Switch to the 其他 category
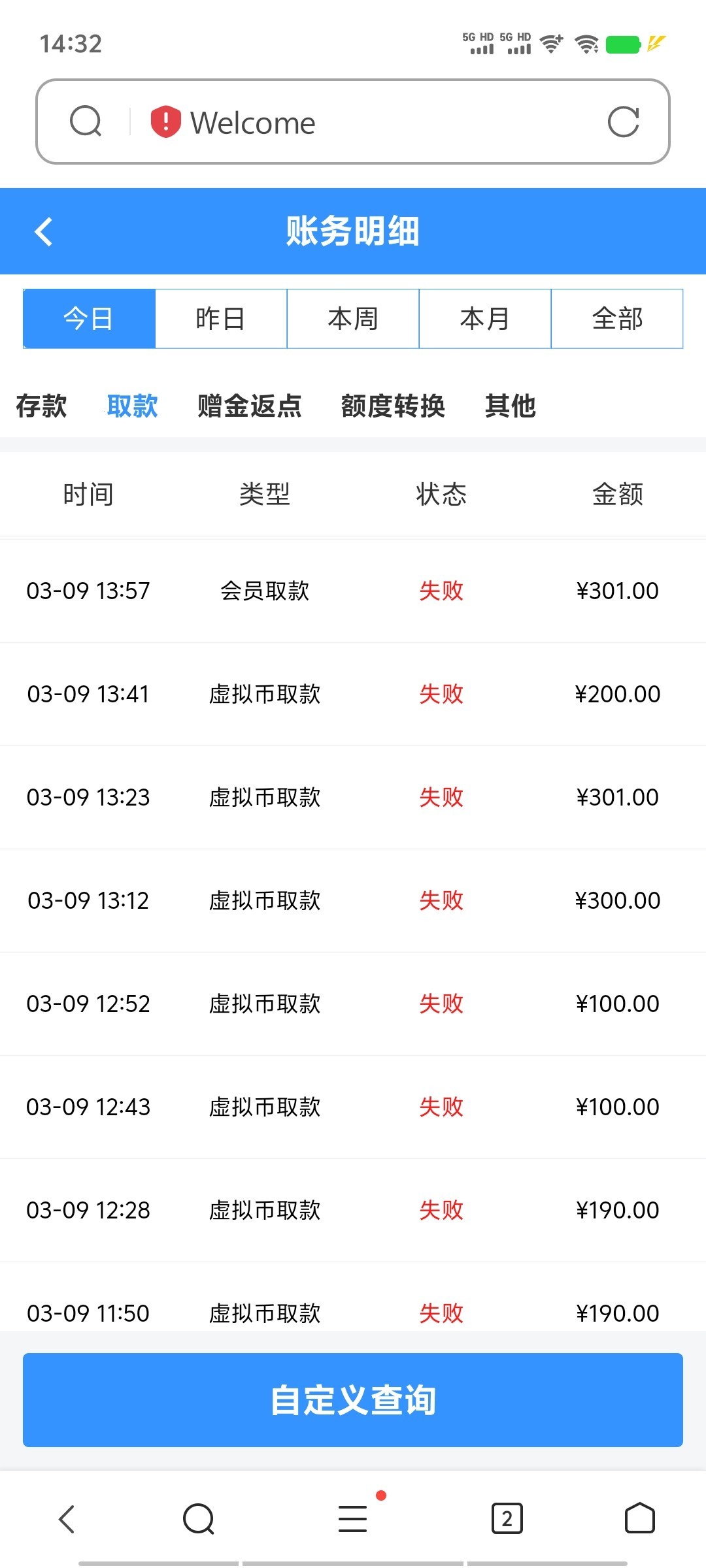This screenshot has height=1568, width=706. (x=510, y=406)
